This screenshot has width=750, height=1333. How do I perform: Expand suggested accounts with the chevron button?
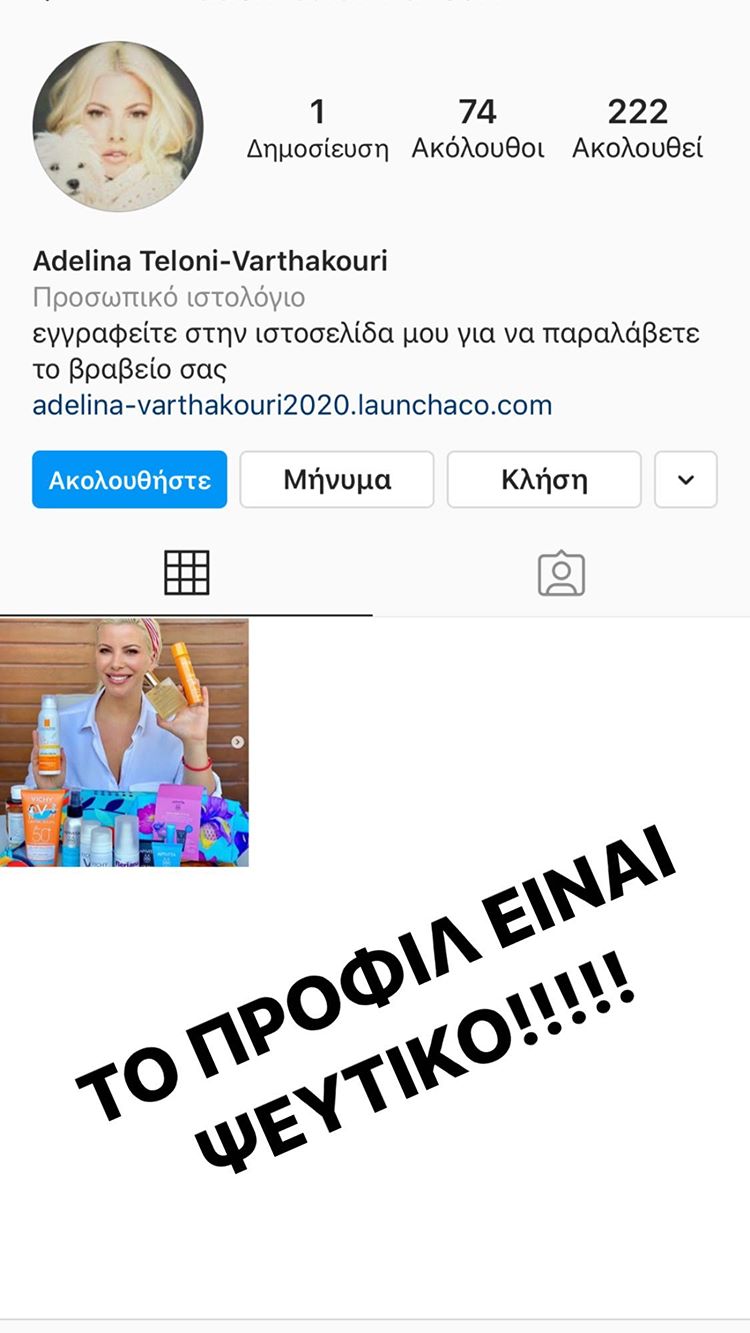point(685,480)
